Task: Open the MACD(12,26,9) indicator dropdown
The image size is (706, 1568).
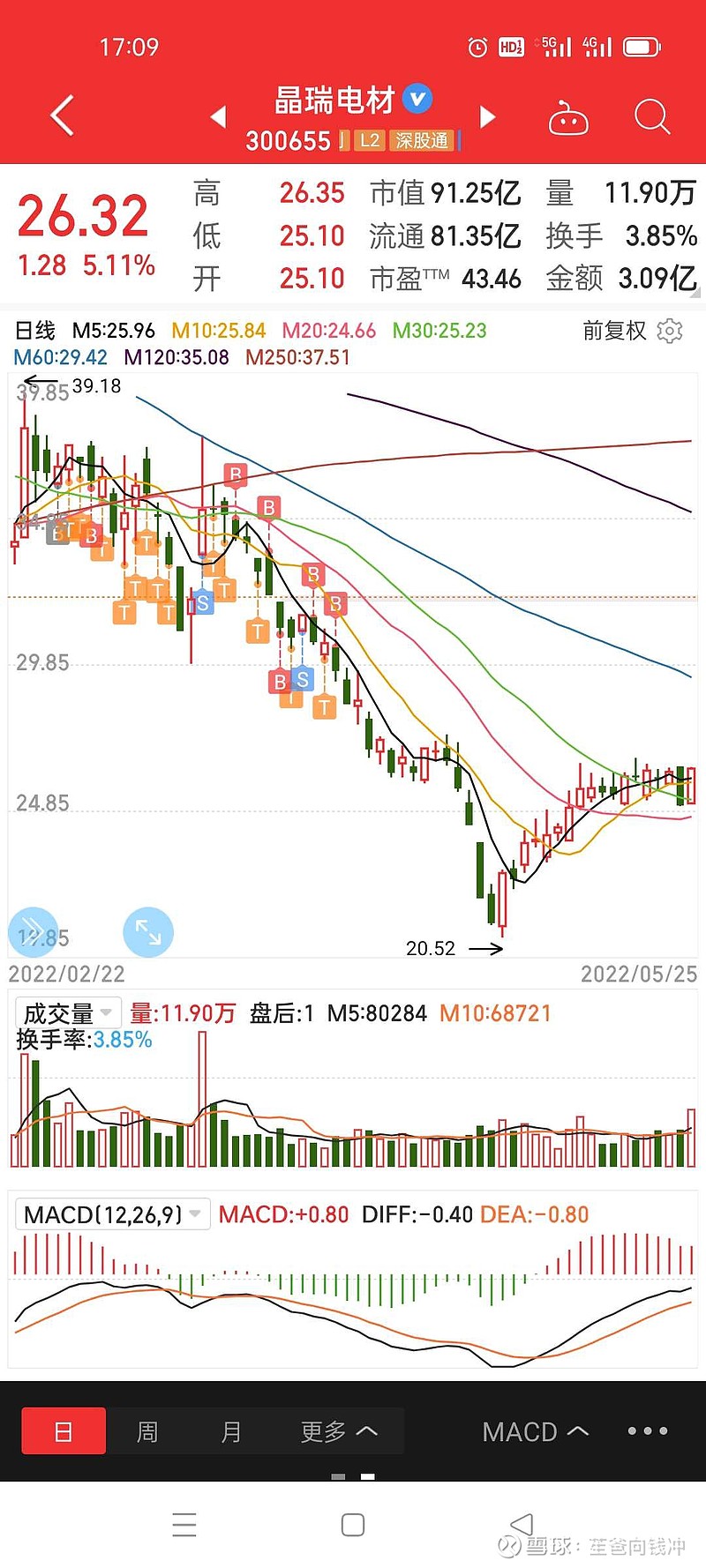Action: 109,1213
